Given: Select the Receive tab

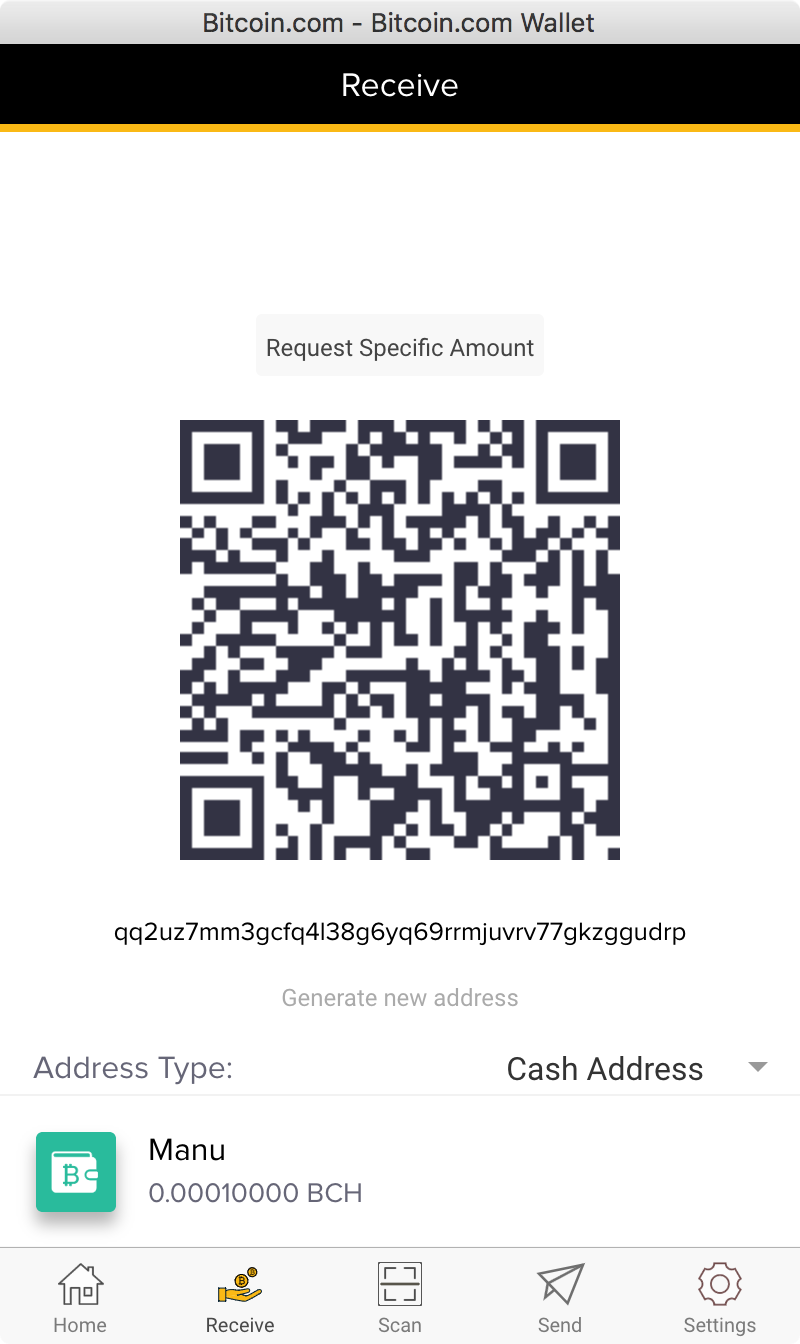Looking at the screenshot, I should coord(240,1297).
